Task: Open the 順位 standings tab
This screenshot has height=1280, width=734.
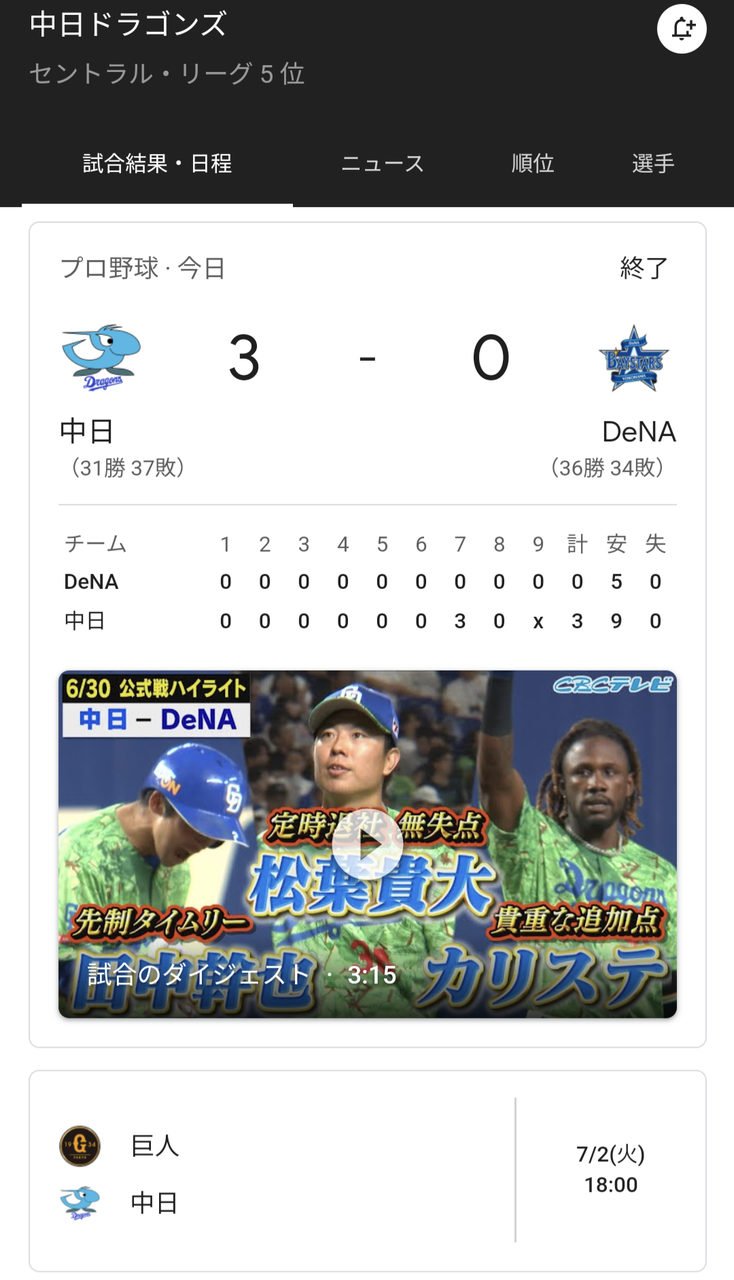Action: 532,164
